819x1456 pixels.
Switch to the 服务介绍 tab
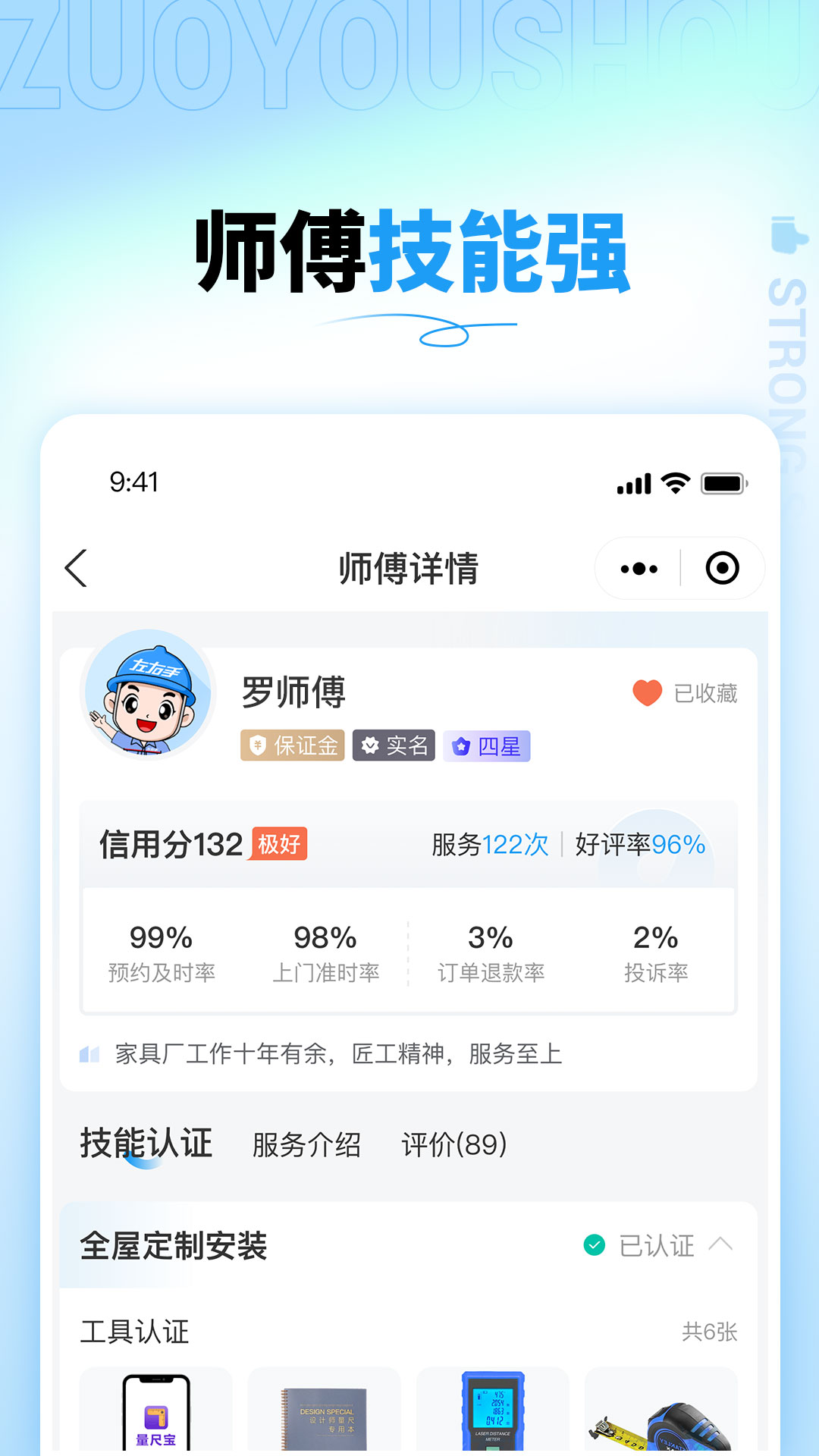coord(306,1145)
